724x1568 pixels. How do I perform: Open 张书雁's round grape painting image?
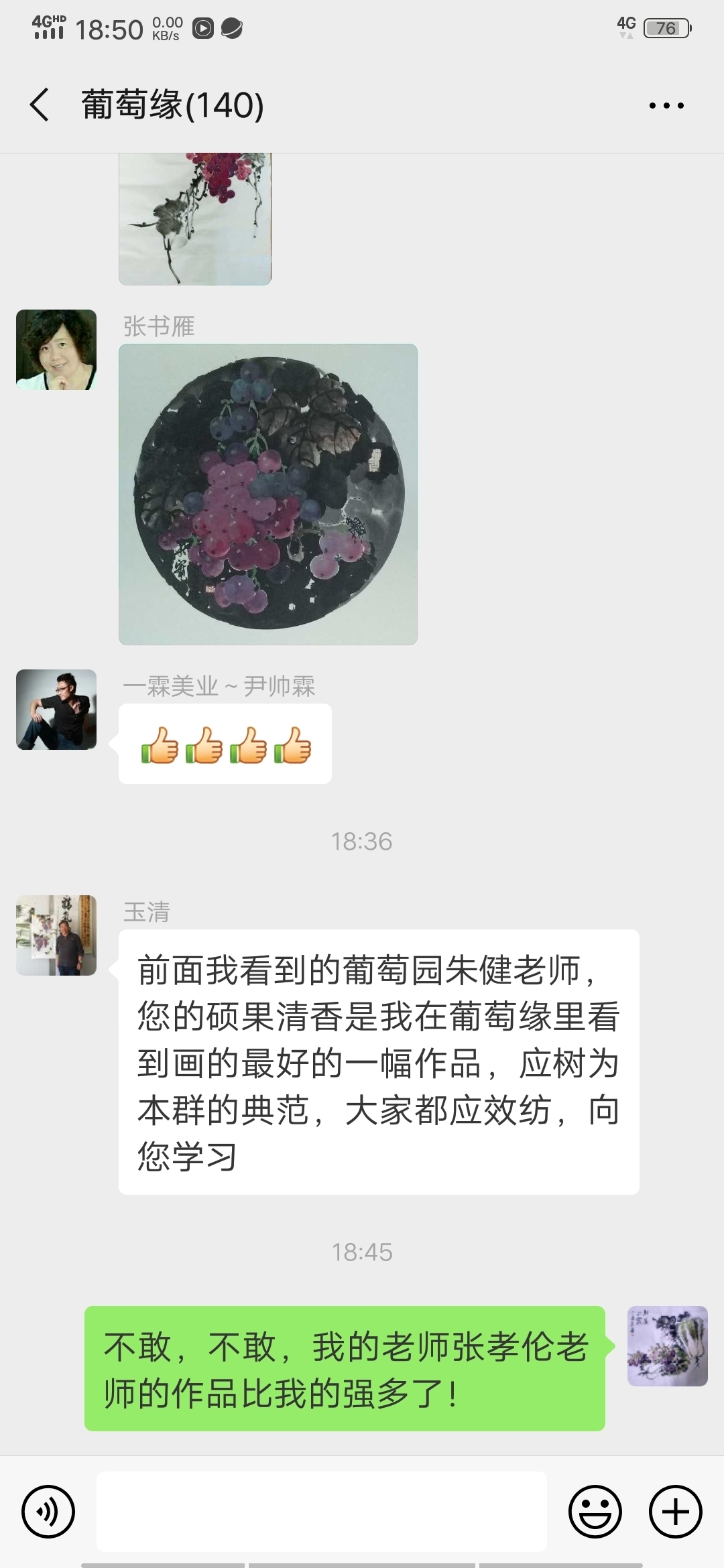268,495
